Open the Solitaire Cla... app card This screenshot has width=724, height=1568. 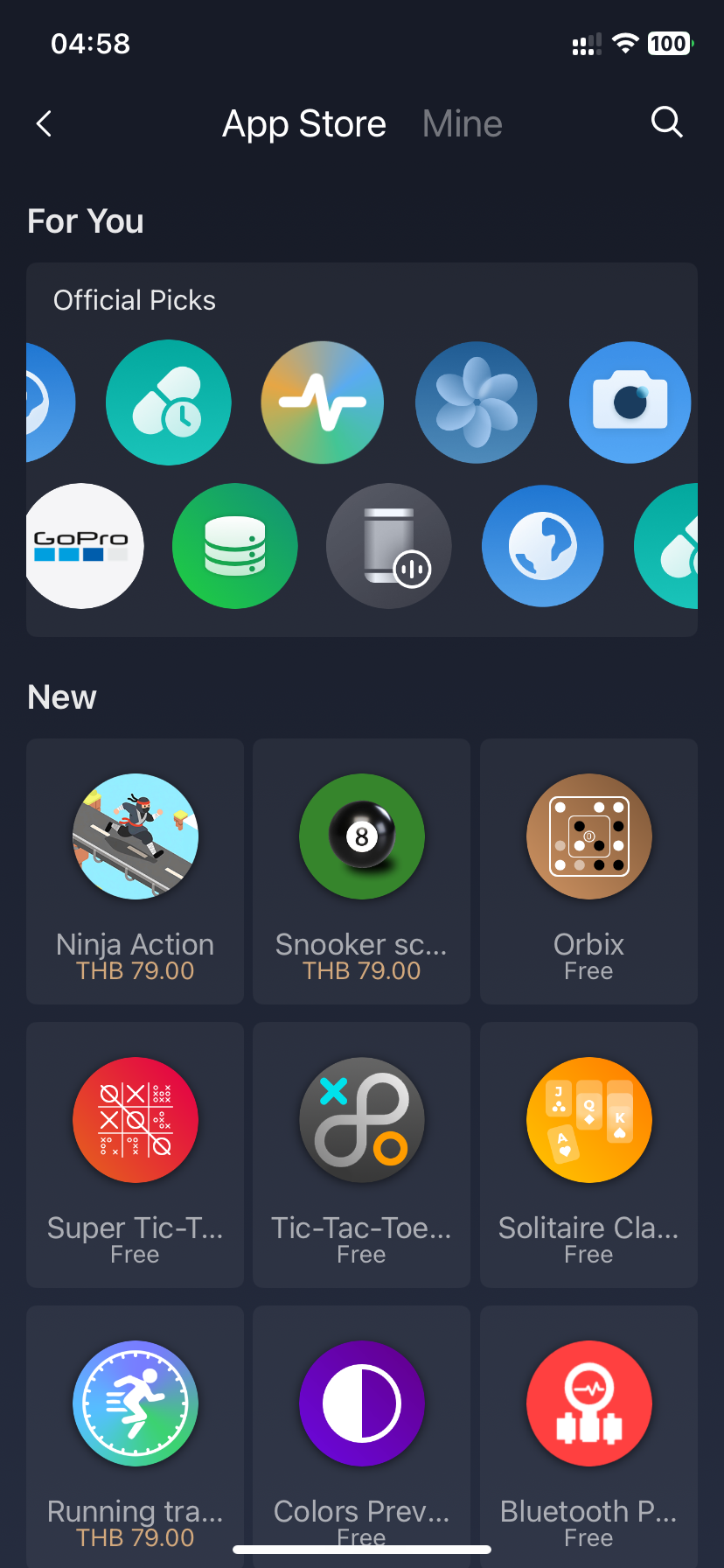tap(588, 1155)
